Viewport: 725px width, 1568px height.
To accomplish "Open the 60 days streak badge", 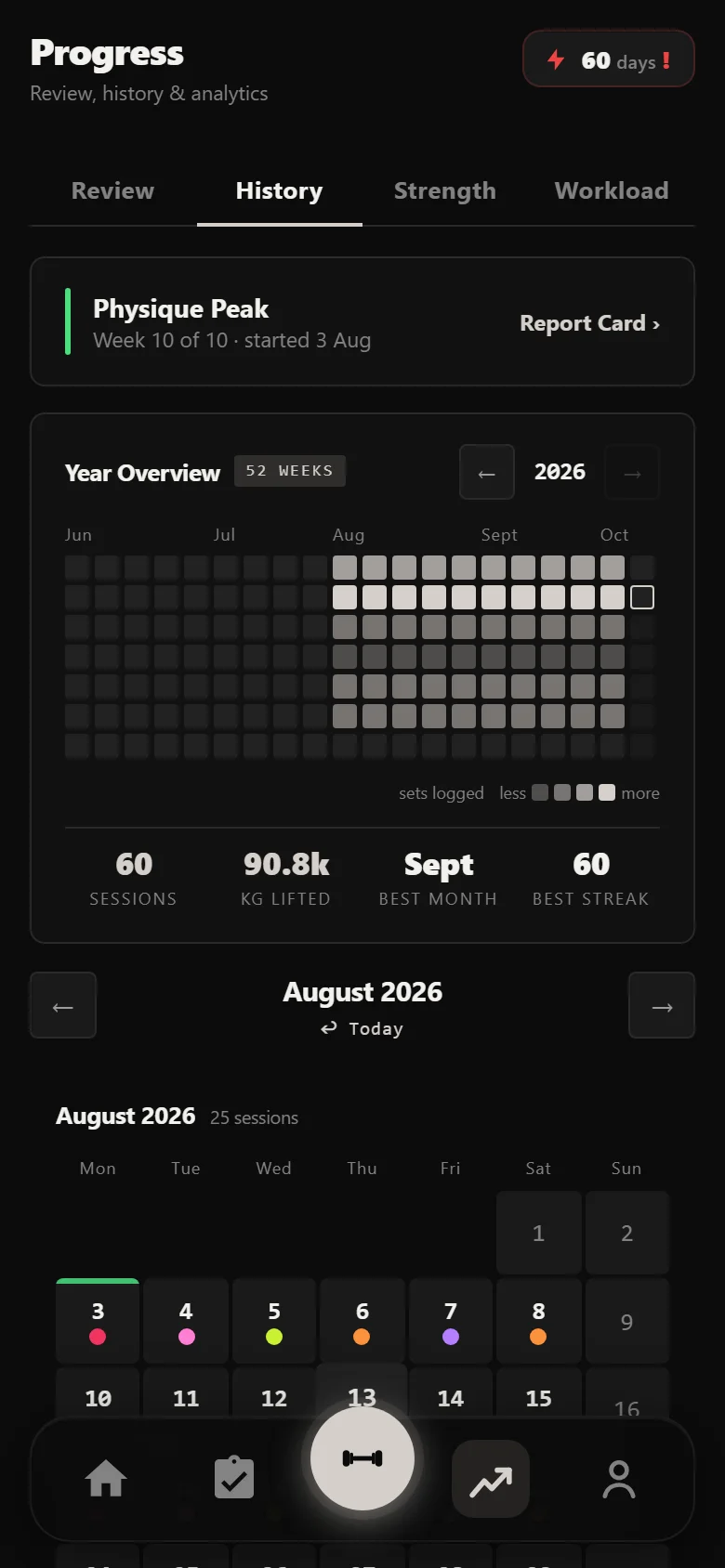I will (609, 59).
